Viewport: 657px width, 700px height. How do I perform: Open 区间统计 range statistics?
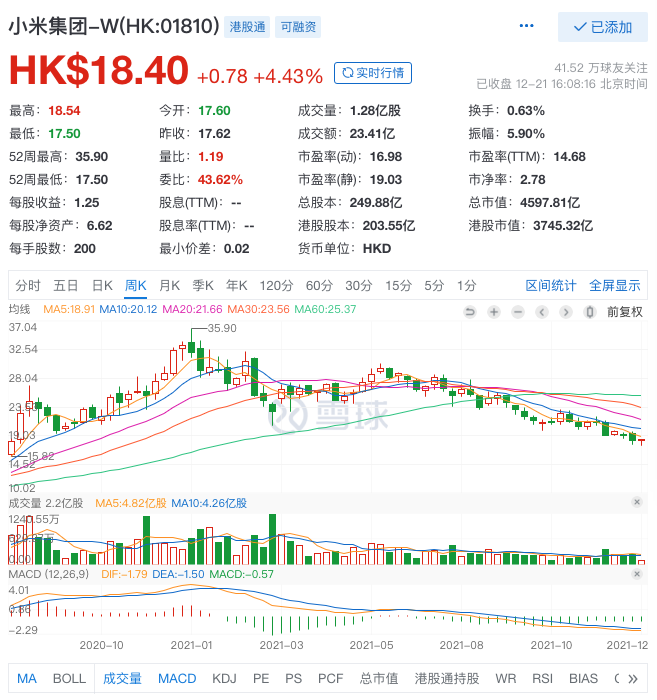point(551,285)
